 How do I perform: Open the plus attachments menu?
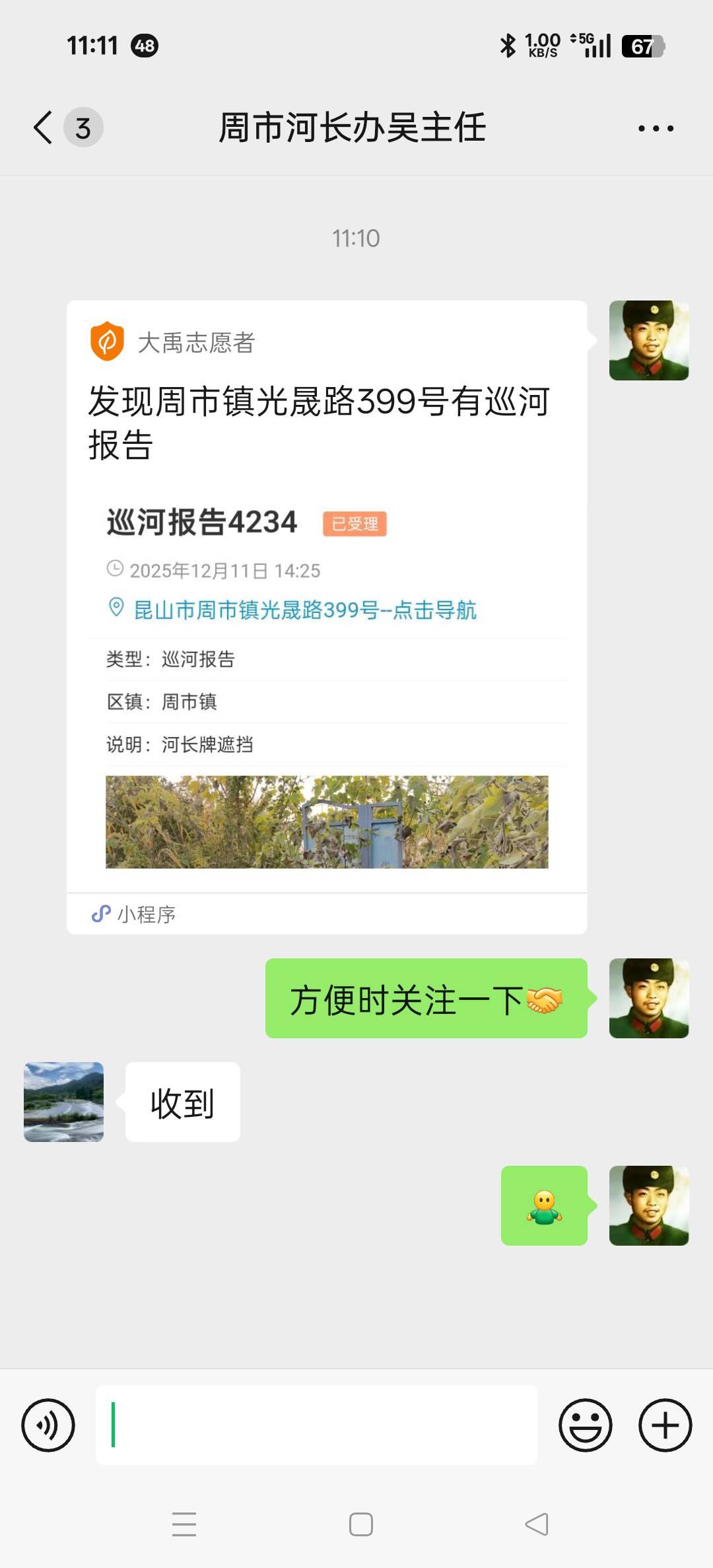[x=665, y=1425]
